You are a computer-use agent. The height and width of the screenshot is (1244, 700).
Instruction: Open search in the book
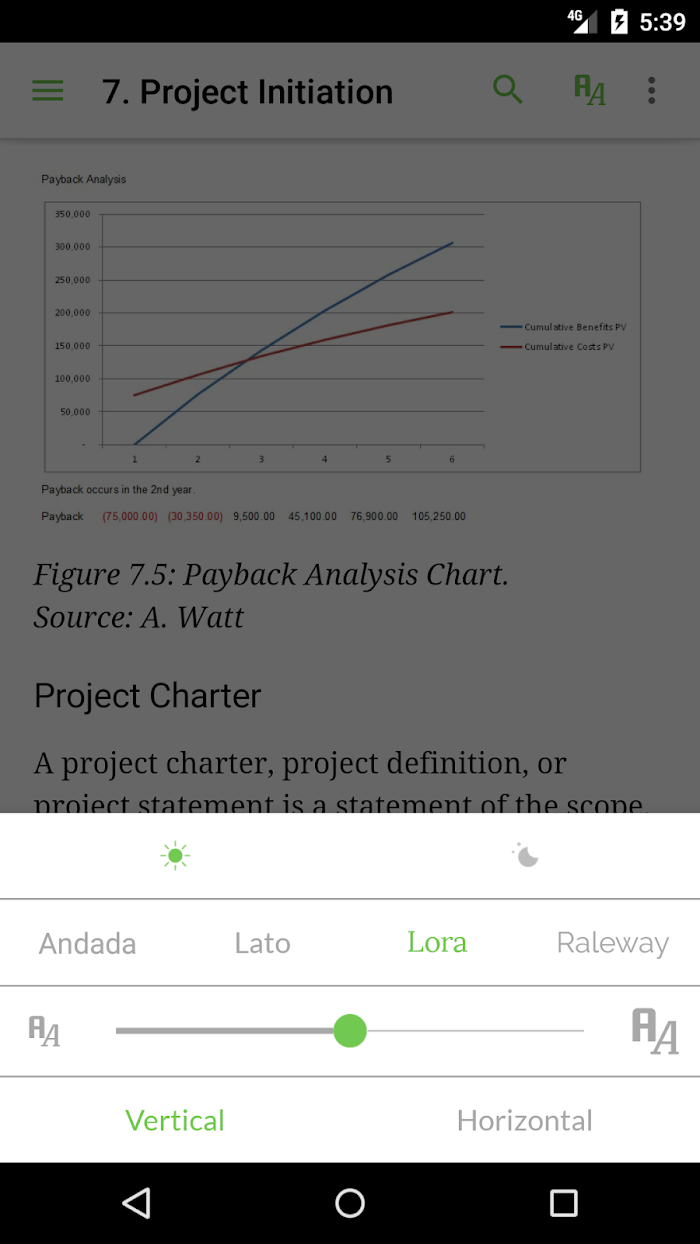tap(508, 90)
